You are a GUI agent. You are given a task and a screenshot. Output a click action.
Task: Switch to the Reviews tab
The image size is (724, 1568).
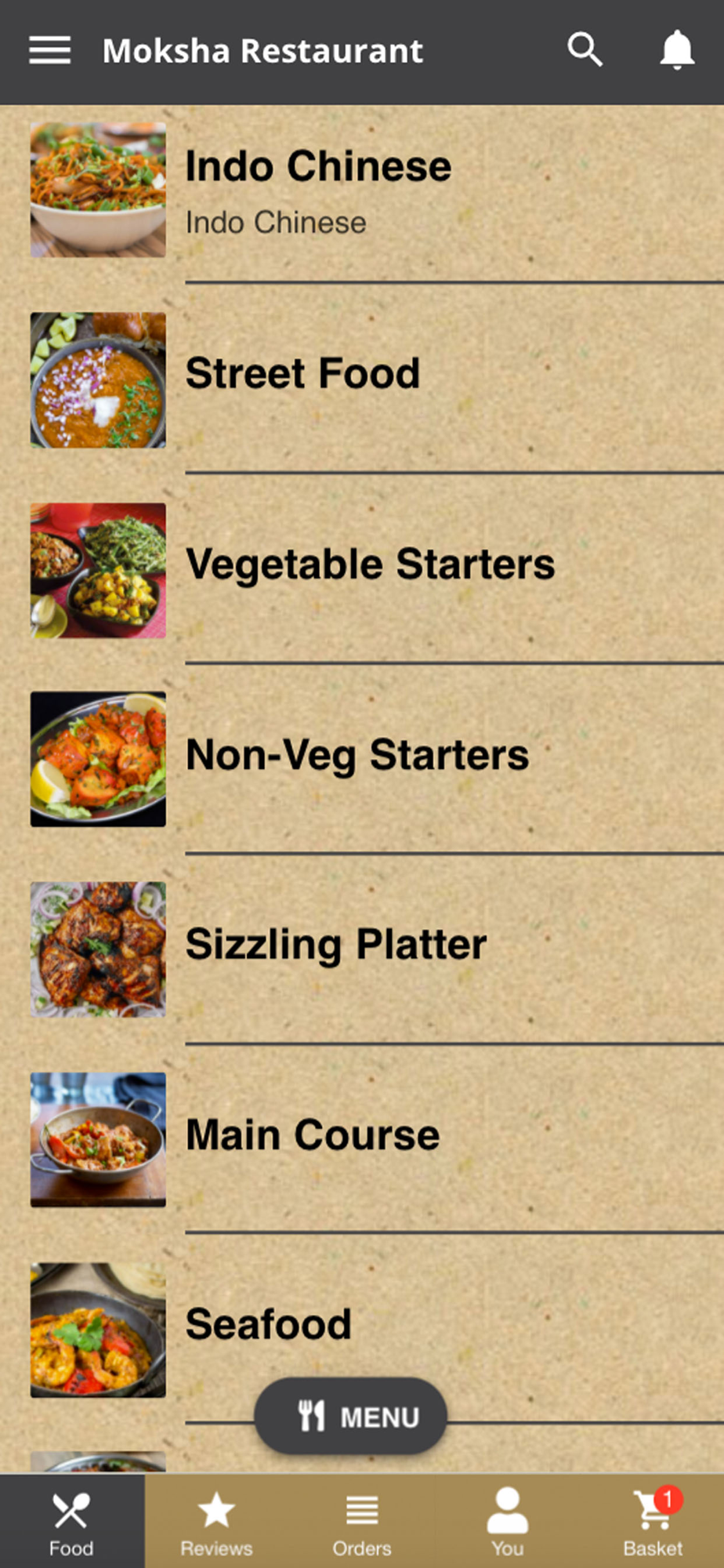click(x=216, y=1523)
